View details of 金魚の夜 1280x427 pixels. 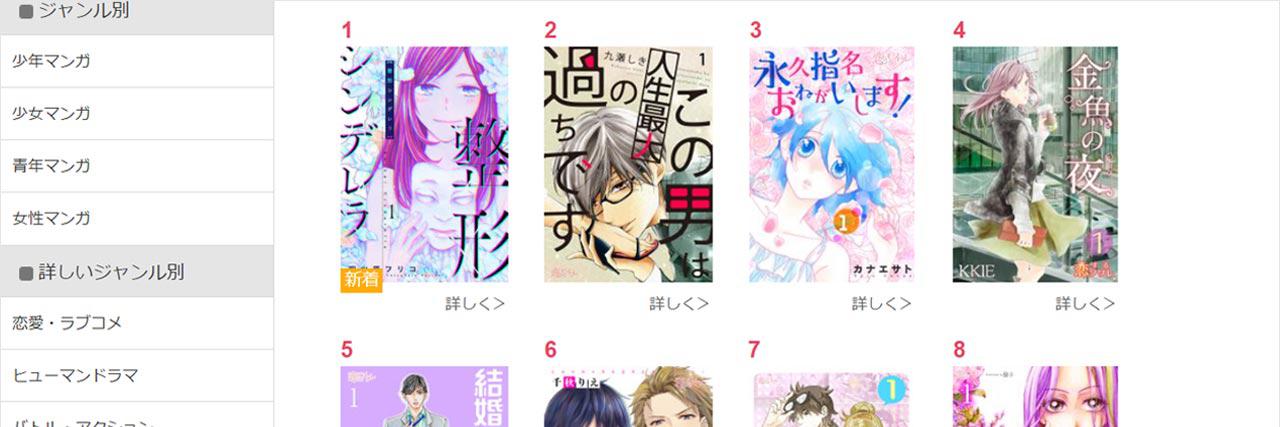(x=1085, y=303)
